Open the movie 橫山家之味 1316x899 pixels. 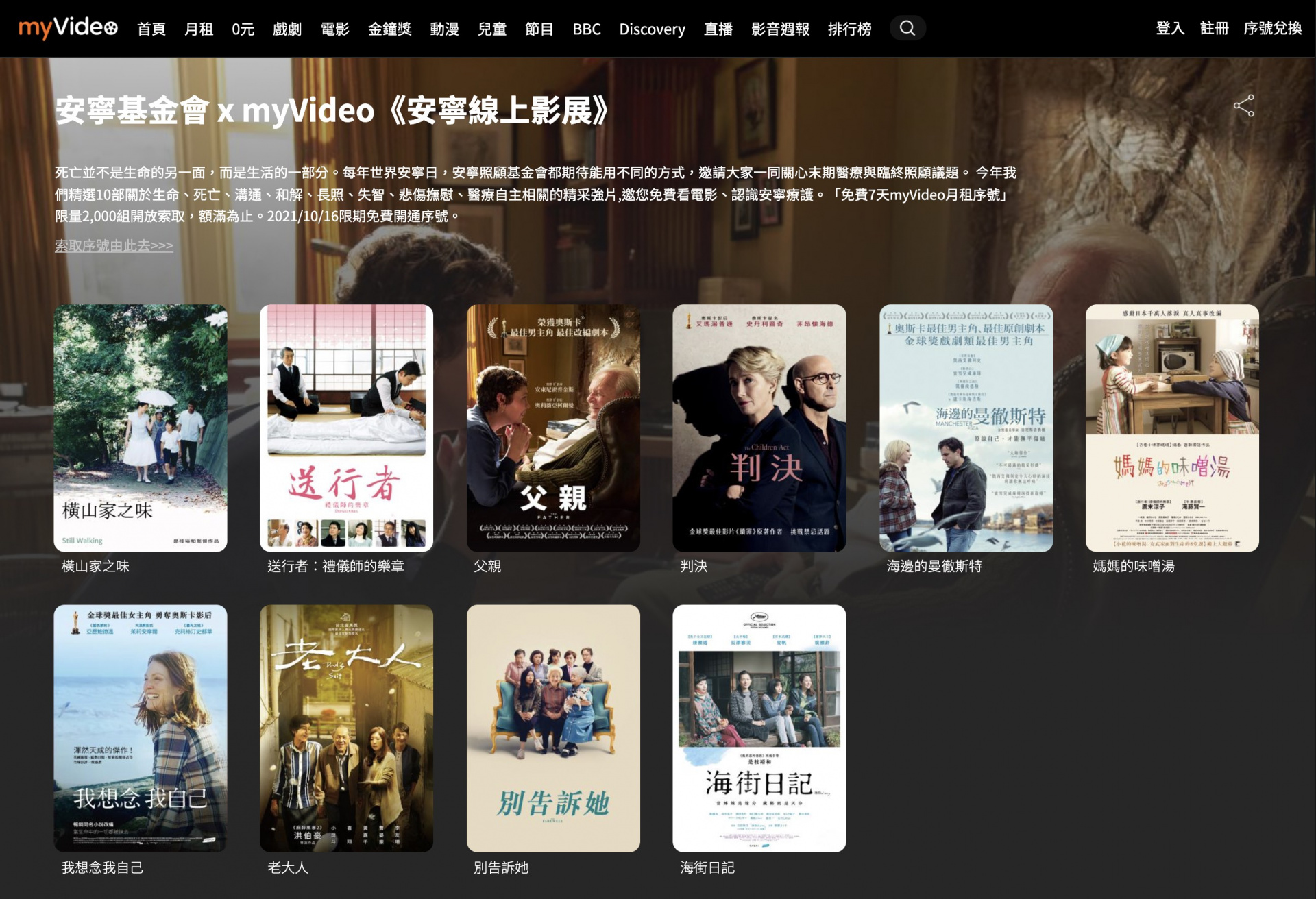141,428
